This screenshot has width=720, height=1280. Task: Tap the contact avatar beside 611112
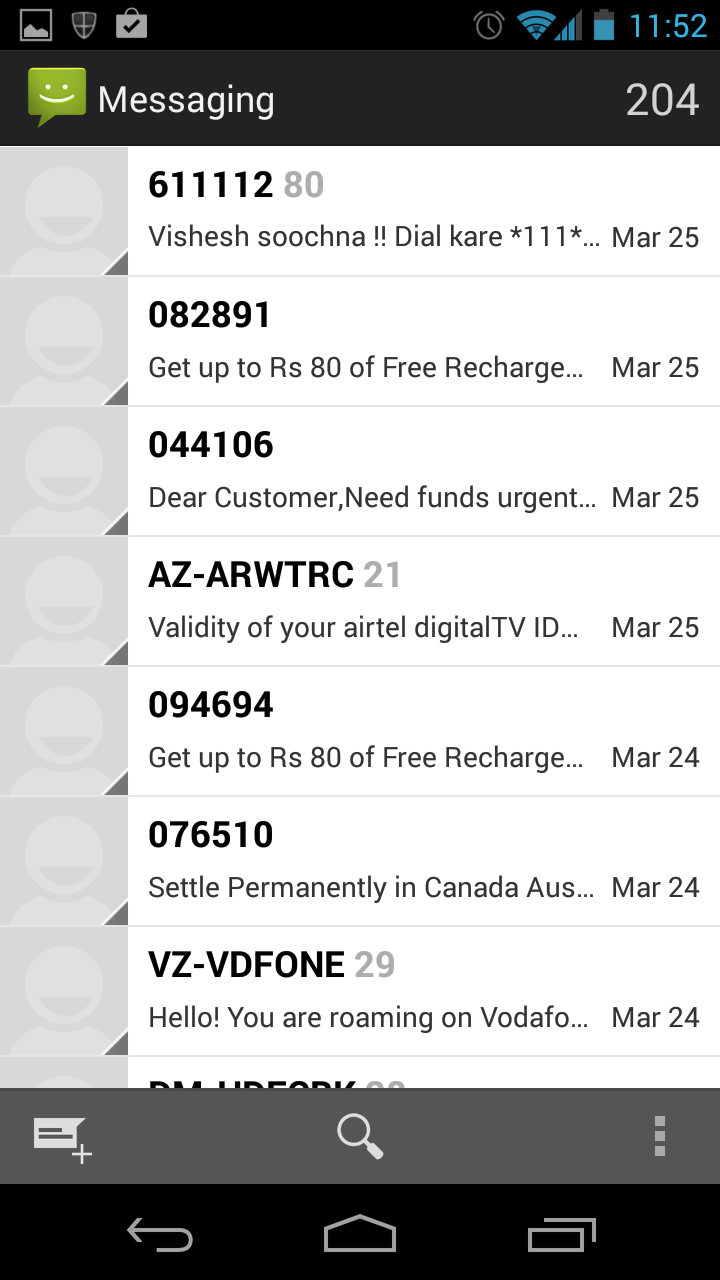(64, 211)
